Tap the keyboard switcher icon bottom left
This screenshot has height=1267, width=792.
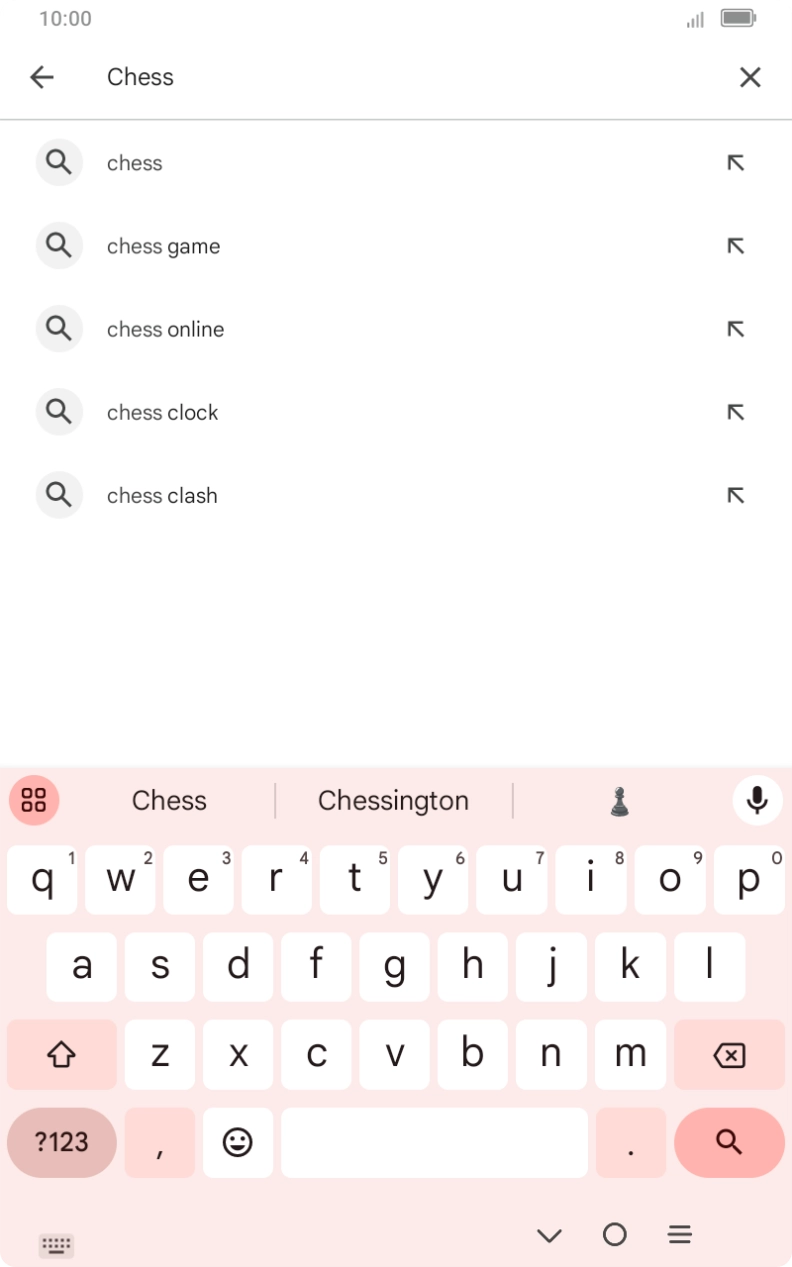56,1243
